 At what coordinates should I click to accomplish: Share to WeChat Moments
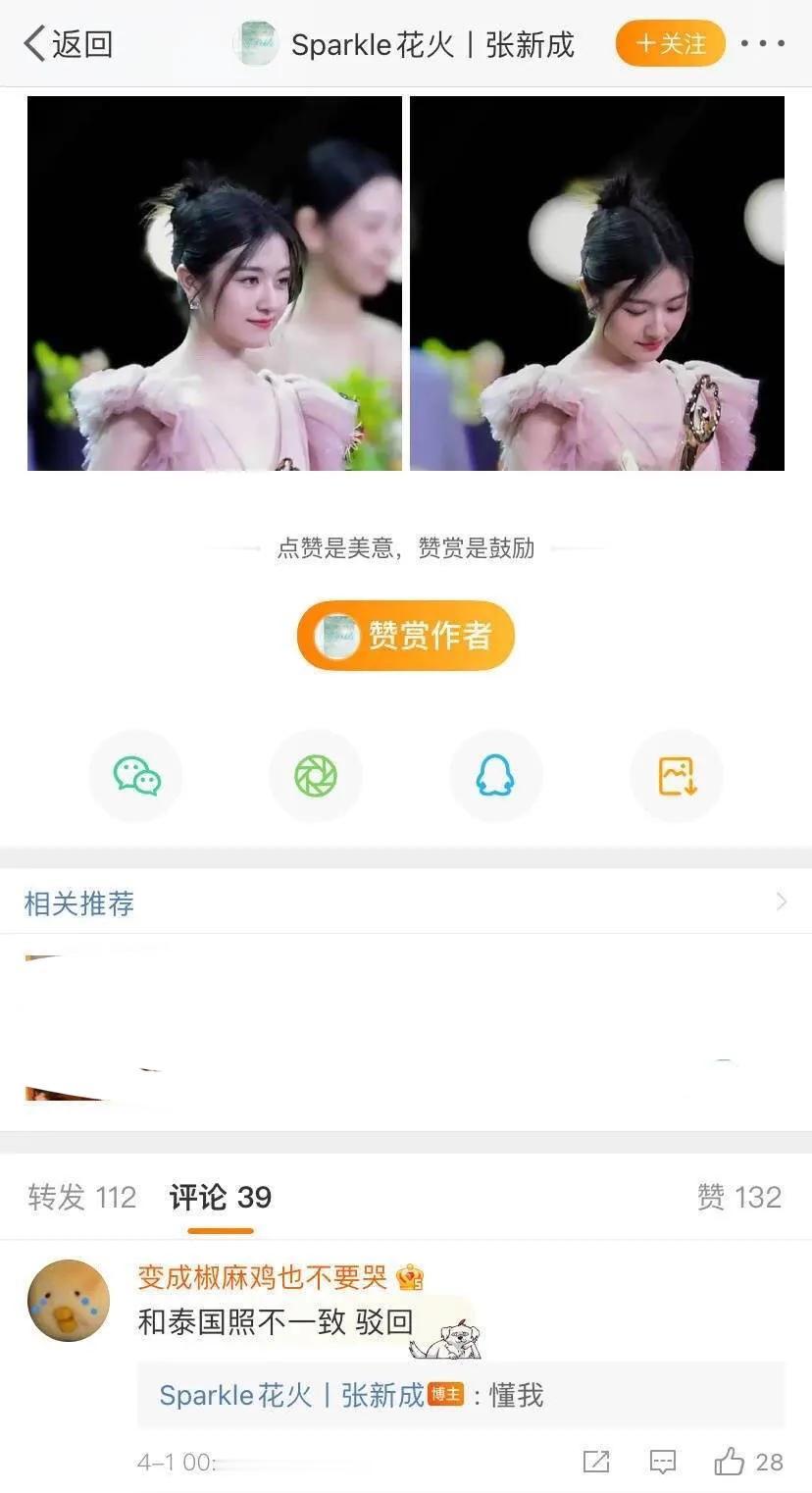tap(316, 776)
